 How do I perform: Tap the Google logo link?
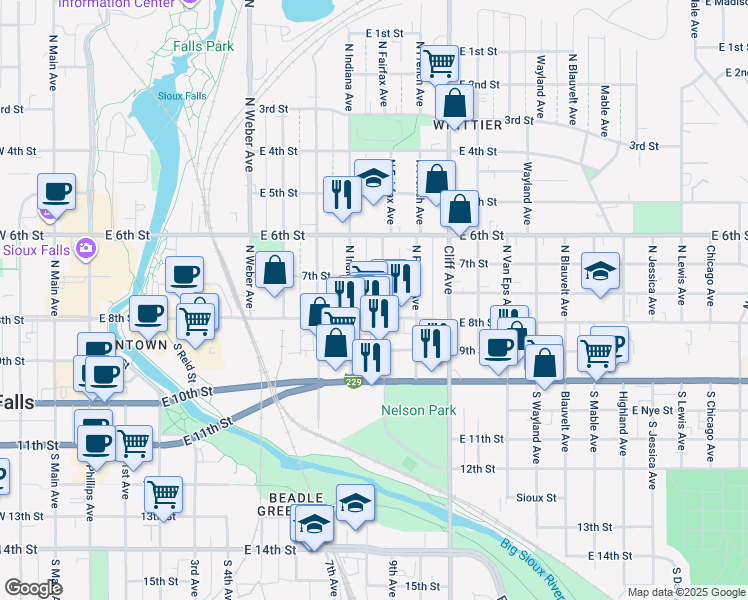32,588
